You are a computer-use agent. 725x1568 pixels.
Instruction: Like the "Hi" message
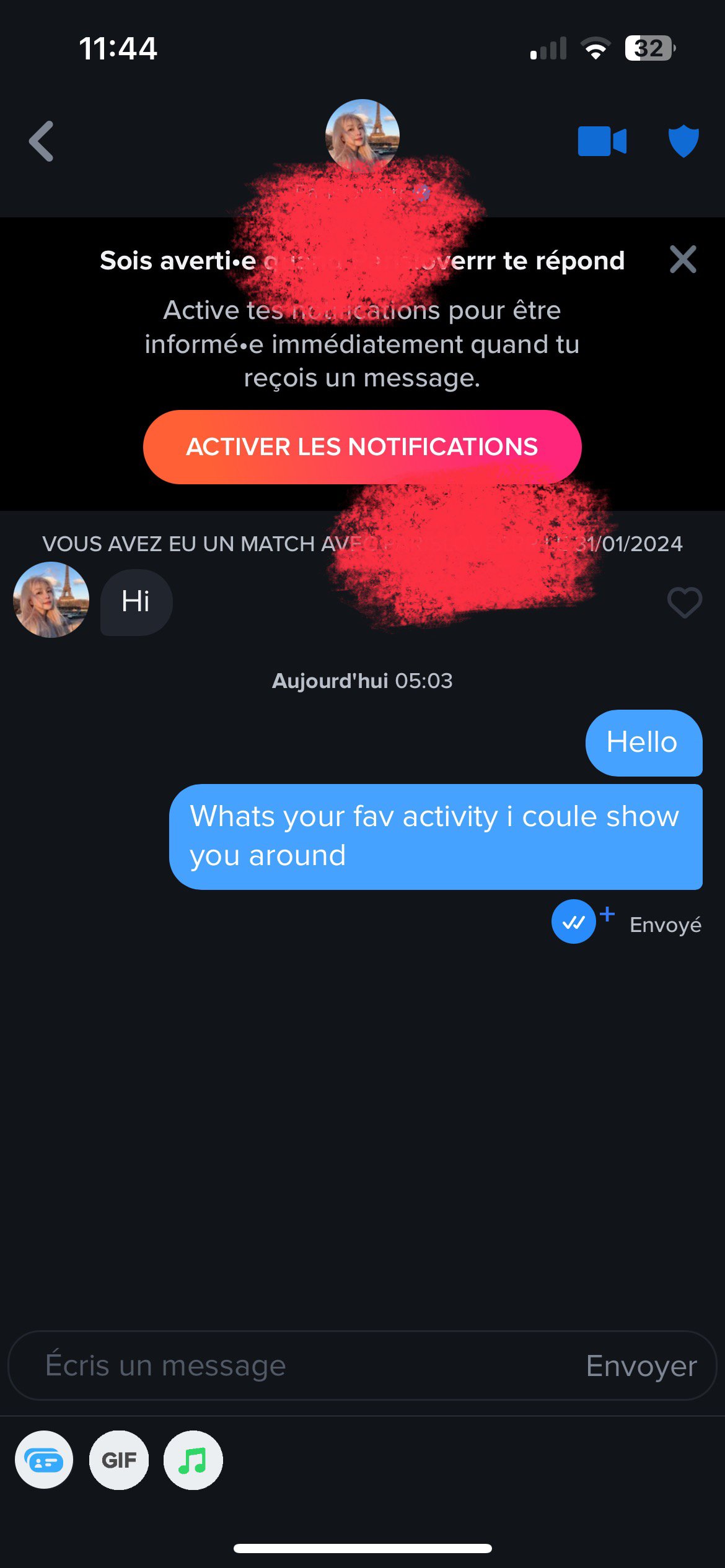tap(684, 602)
